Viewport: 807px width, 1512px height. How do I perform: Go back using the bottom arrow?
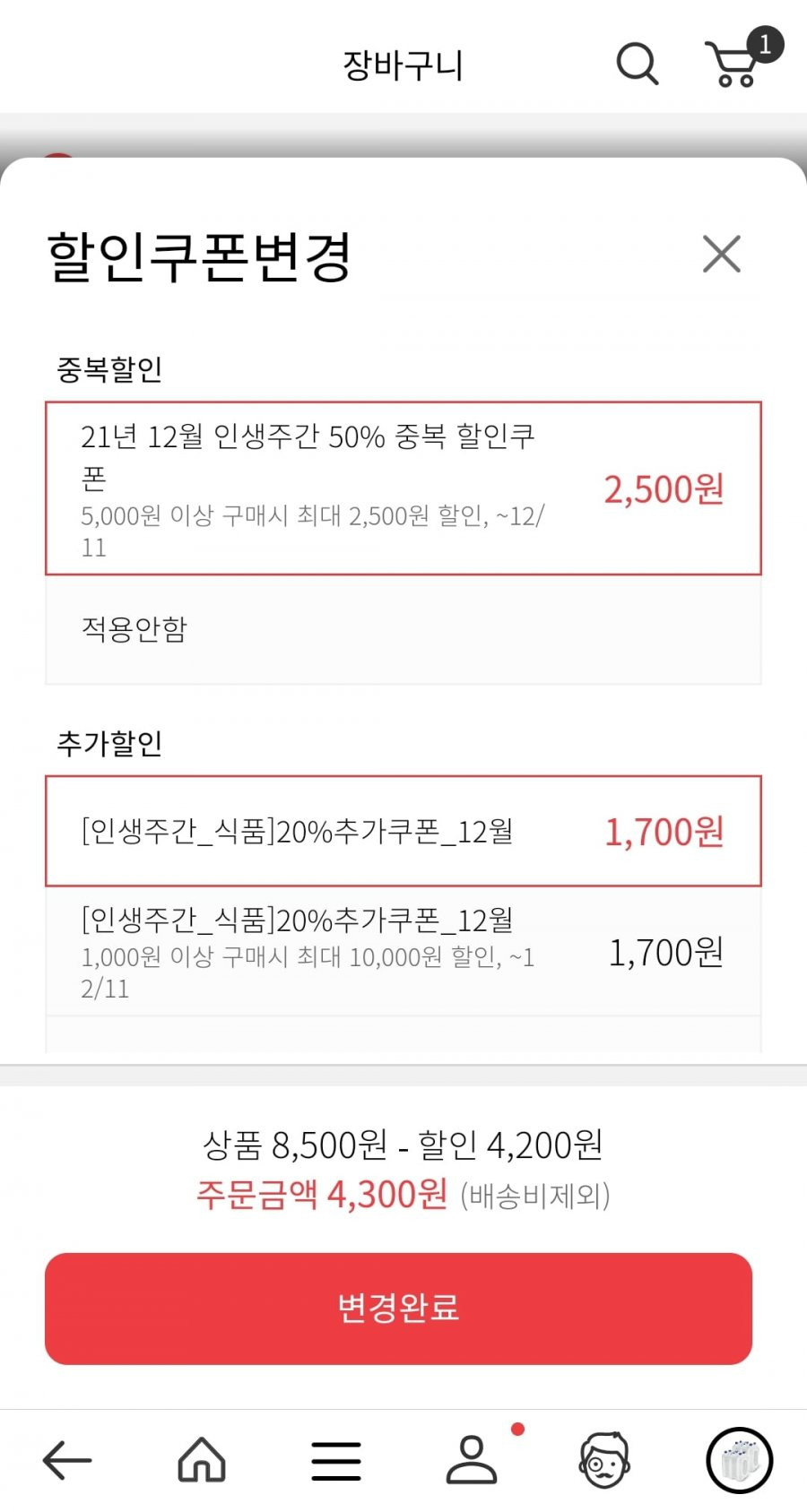[x=67, y=1460]
